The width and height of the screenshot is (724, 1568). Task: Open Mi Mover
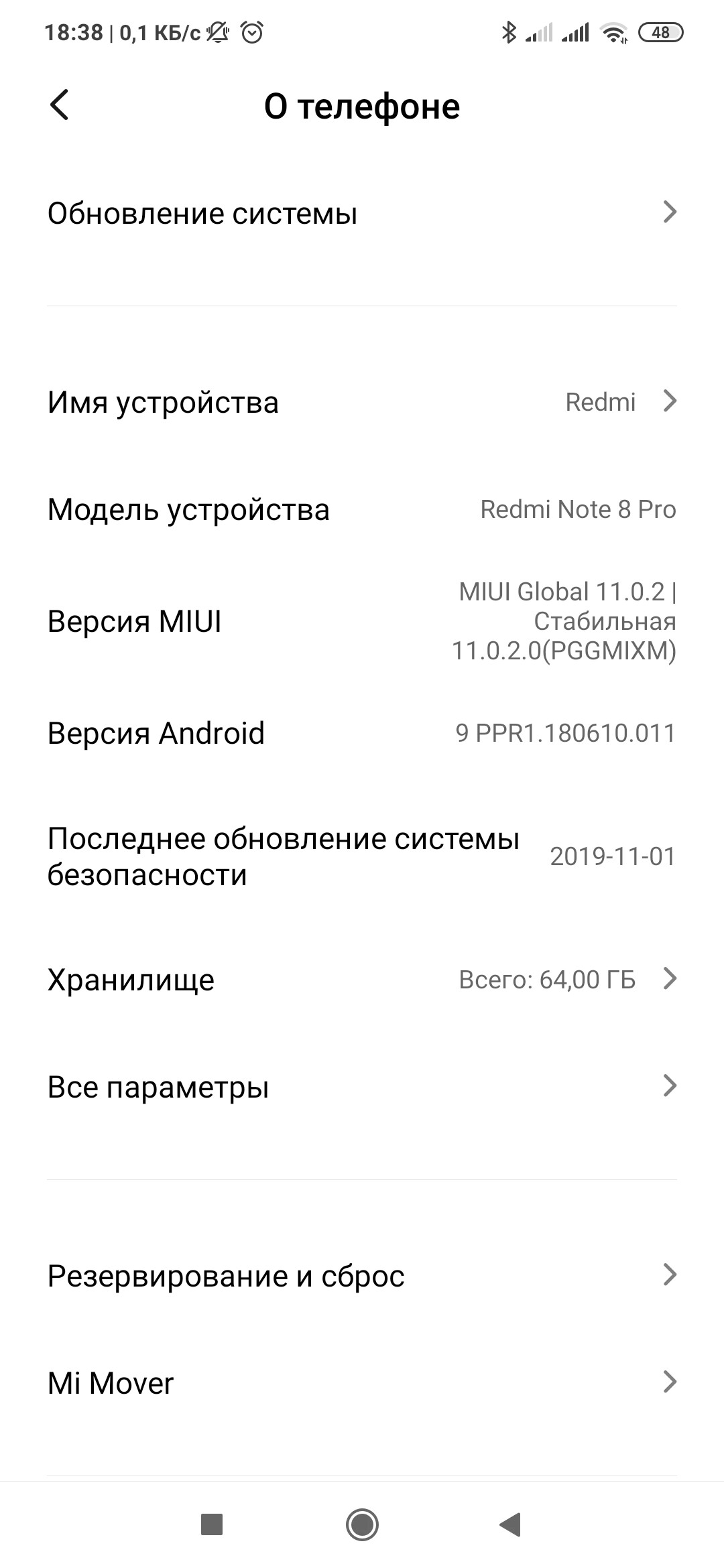[x=362, y=1382]
